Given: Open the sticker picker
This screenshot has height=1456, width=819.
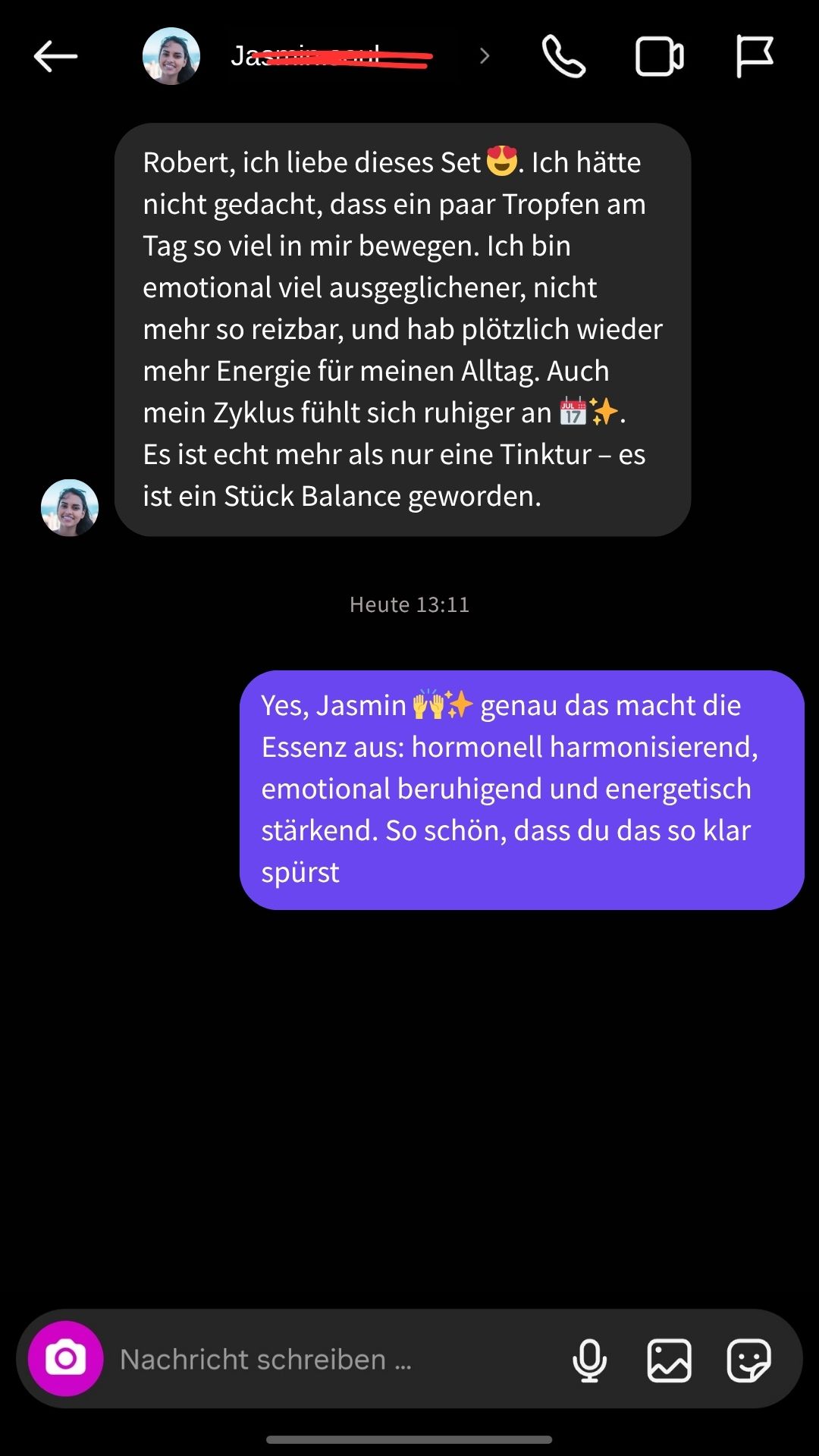Looking at the screenshot, I should pos(748,1360).
